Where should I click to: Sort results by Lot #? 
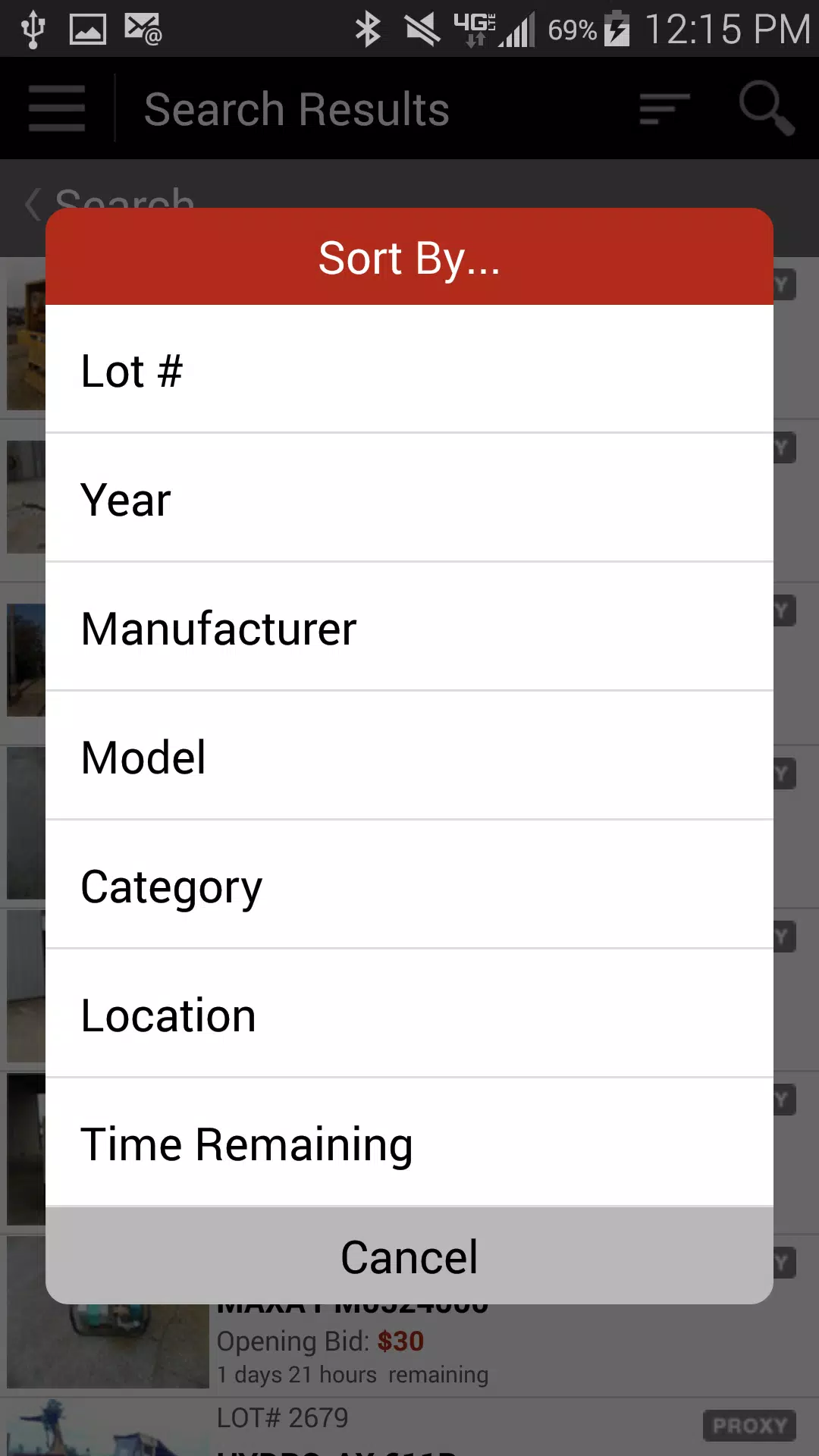[x=409, y=369]
